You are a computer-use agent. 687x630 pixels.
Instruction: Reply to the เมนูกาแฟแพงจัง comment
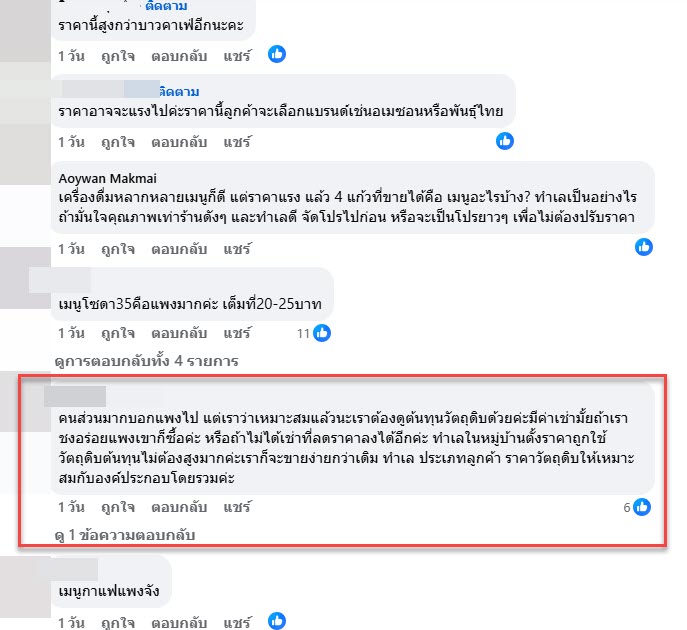click(181, 621)
